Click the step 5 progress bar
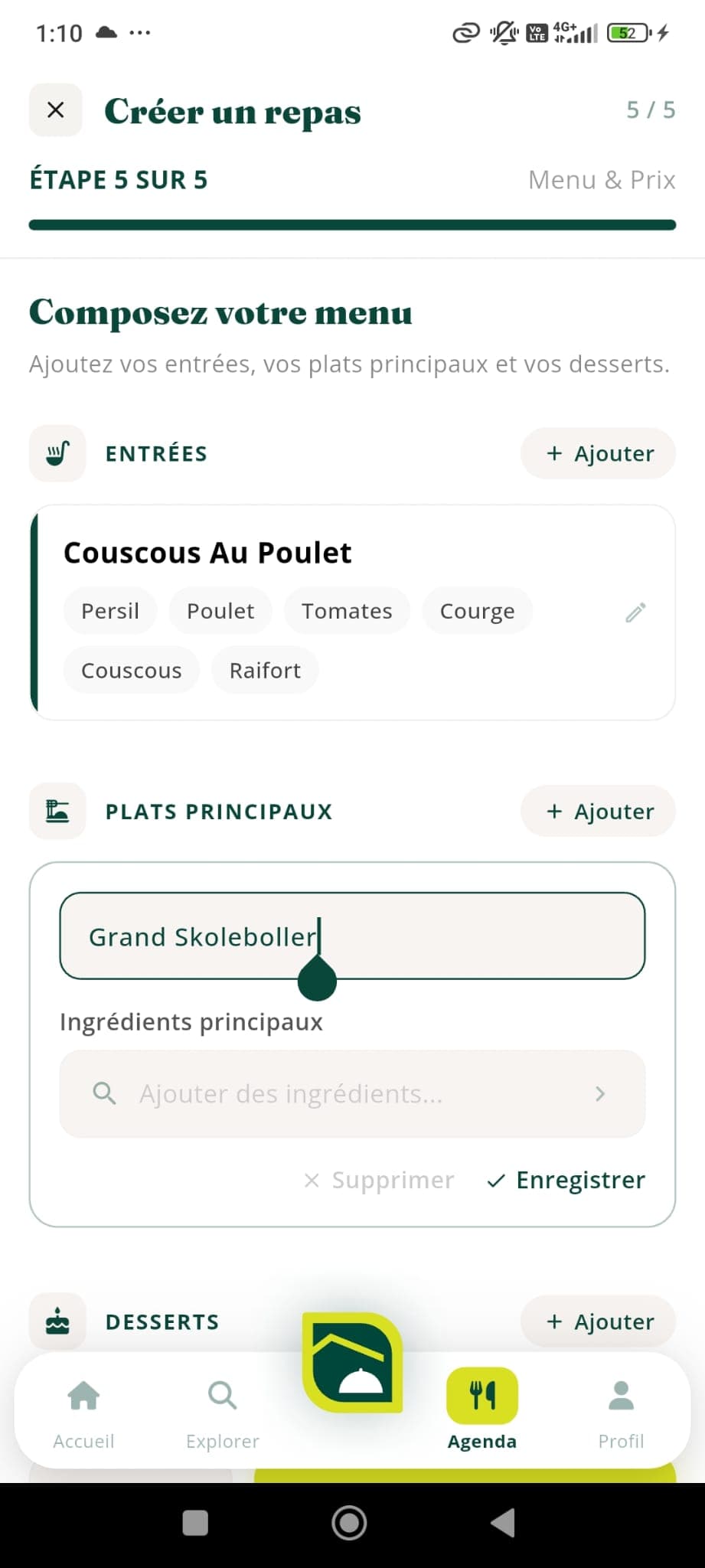Image resolution: width=705 pixels, height=1568 pixels. tap(351, 224)
